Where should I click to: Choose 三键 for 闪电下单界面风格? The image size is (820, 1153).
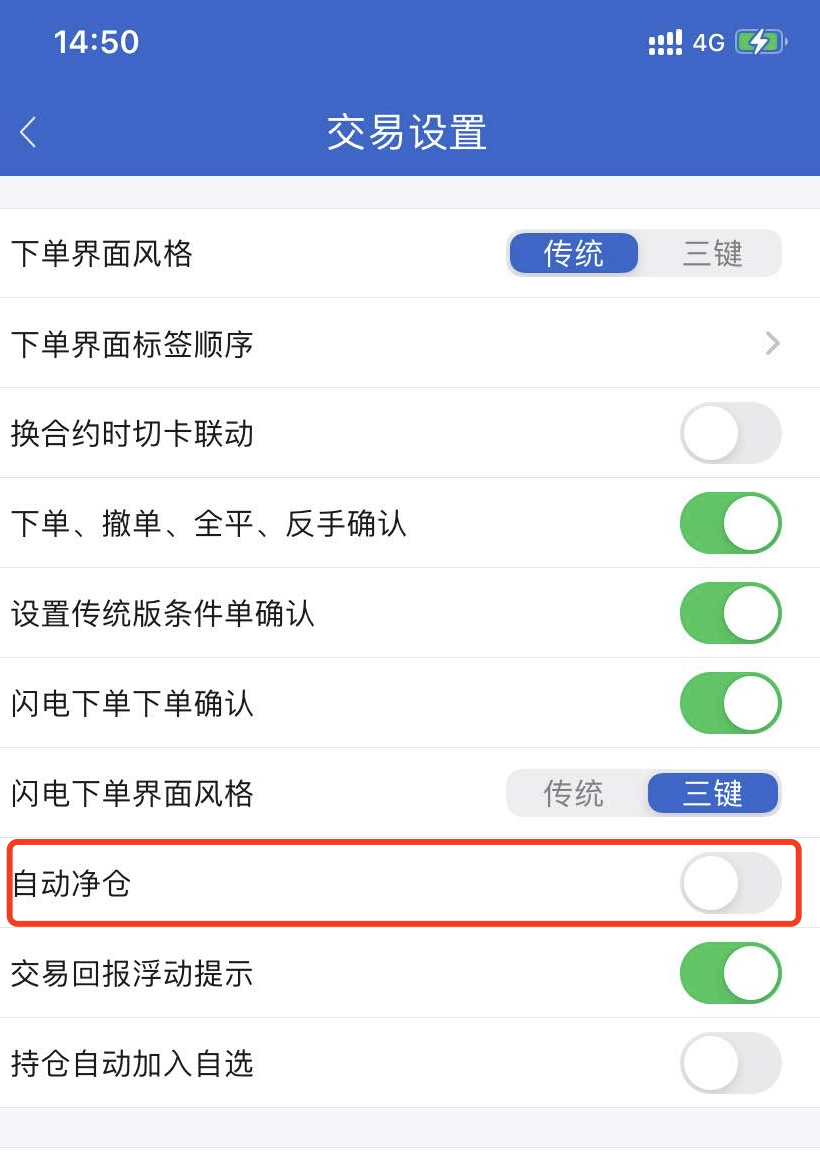click(712, 794)
